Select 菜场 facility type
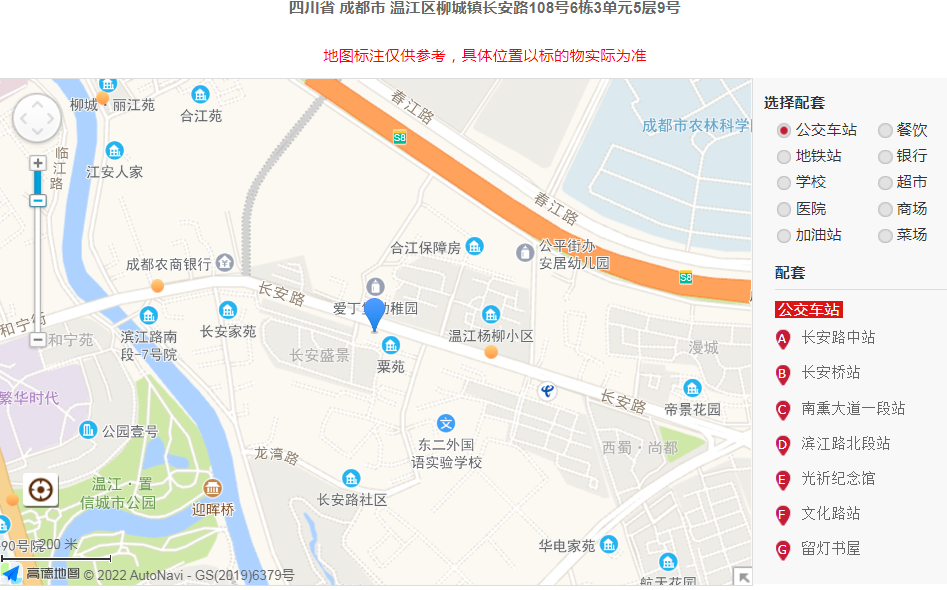 point(885,236)
